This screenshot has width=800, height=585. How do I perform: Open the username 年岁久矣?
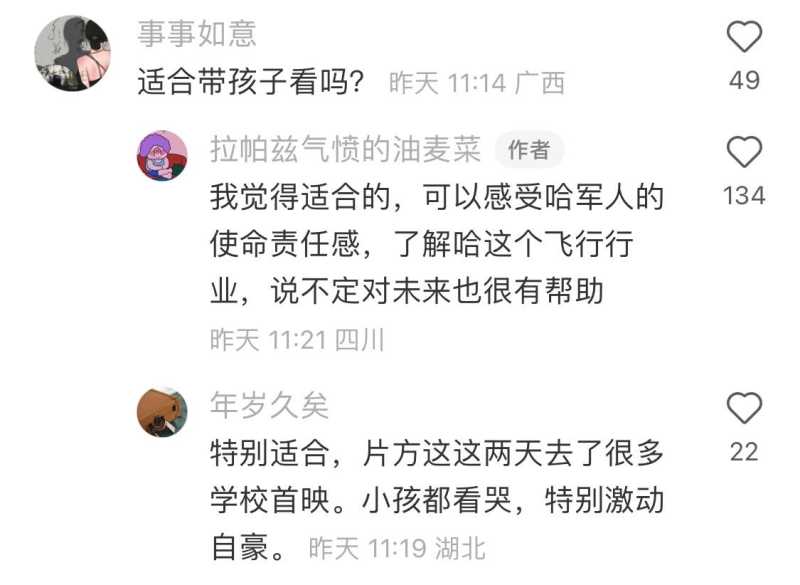(x=269, y=405)
